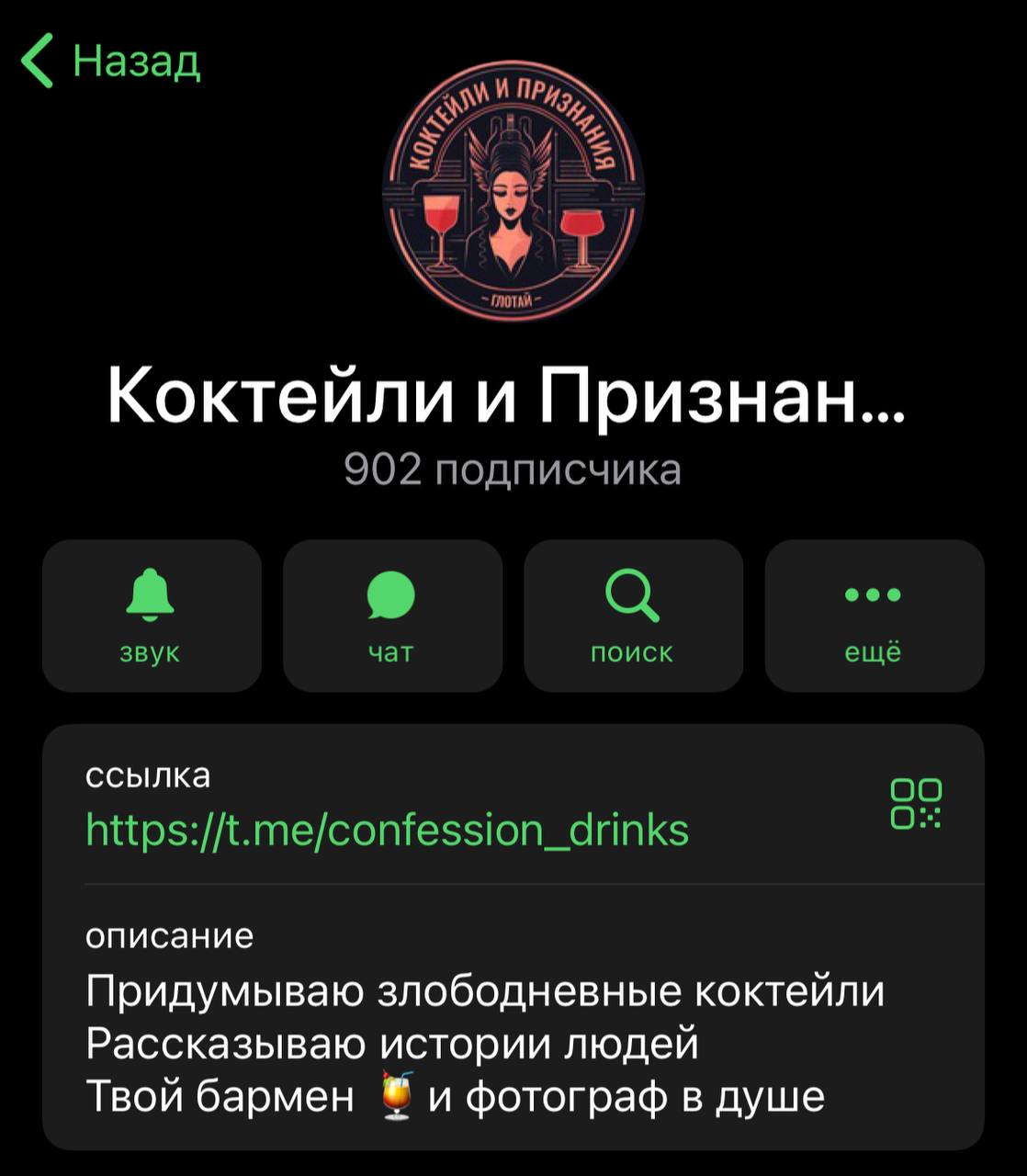Show the channel's QR code
The image size is (1027, 1176).
coord(916,804)
